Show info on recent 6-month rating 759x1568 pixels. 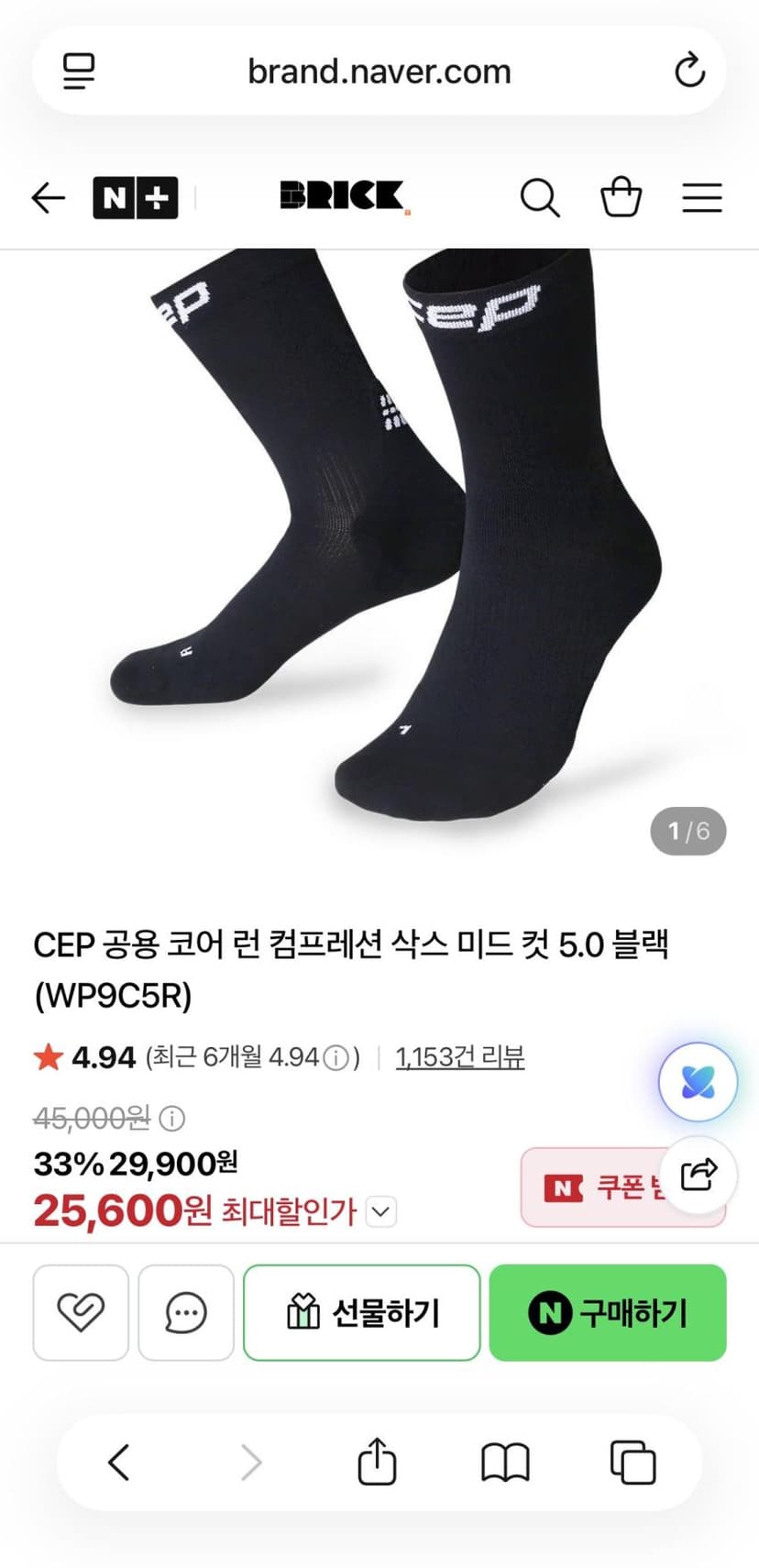[x=336, y=1058]
